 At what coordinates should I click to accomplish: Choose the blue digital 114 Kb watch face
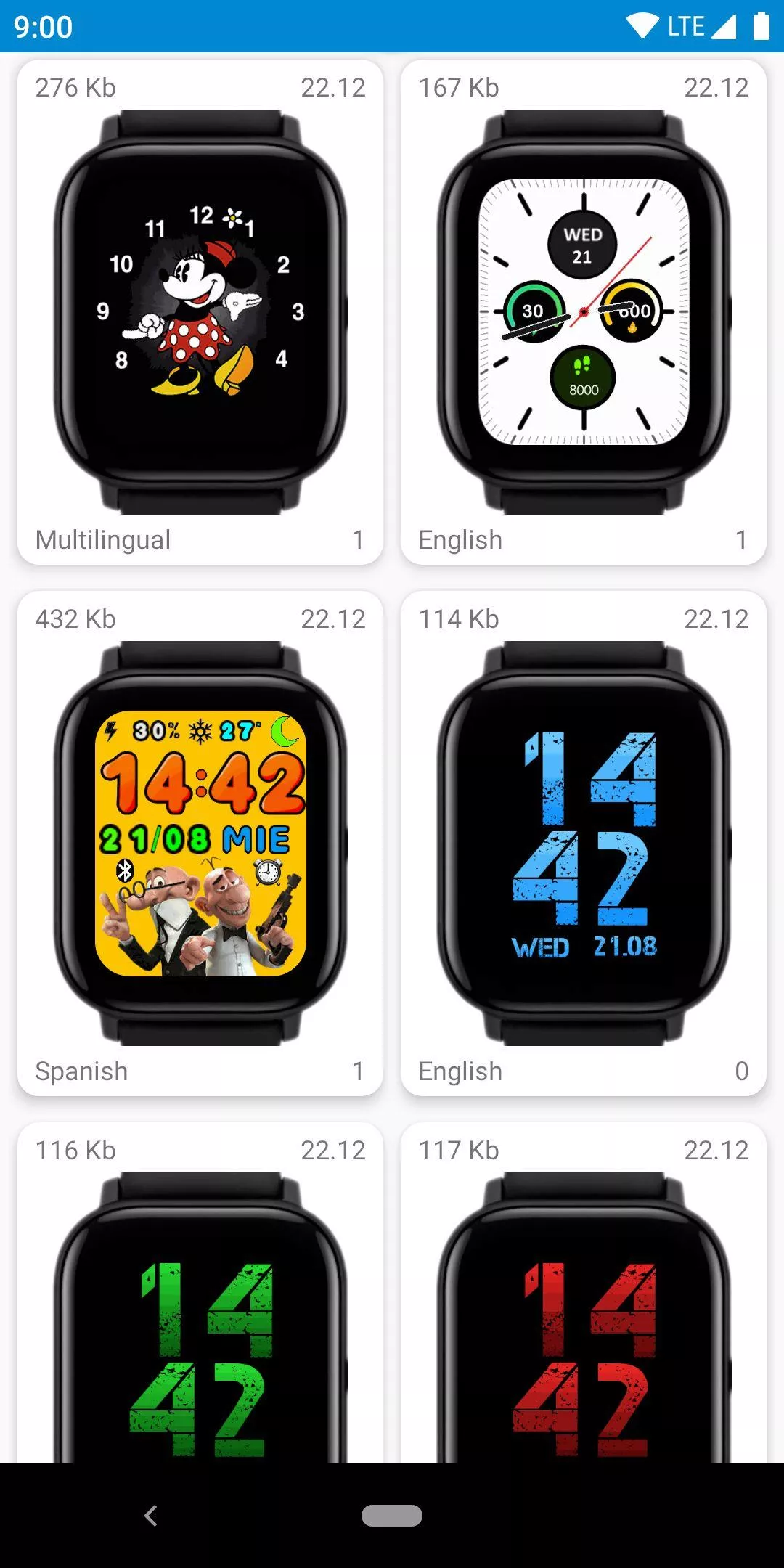click(584, 844)
